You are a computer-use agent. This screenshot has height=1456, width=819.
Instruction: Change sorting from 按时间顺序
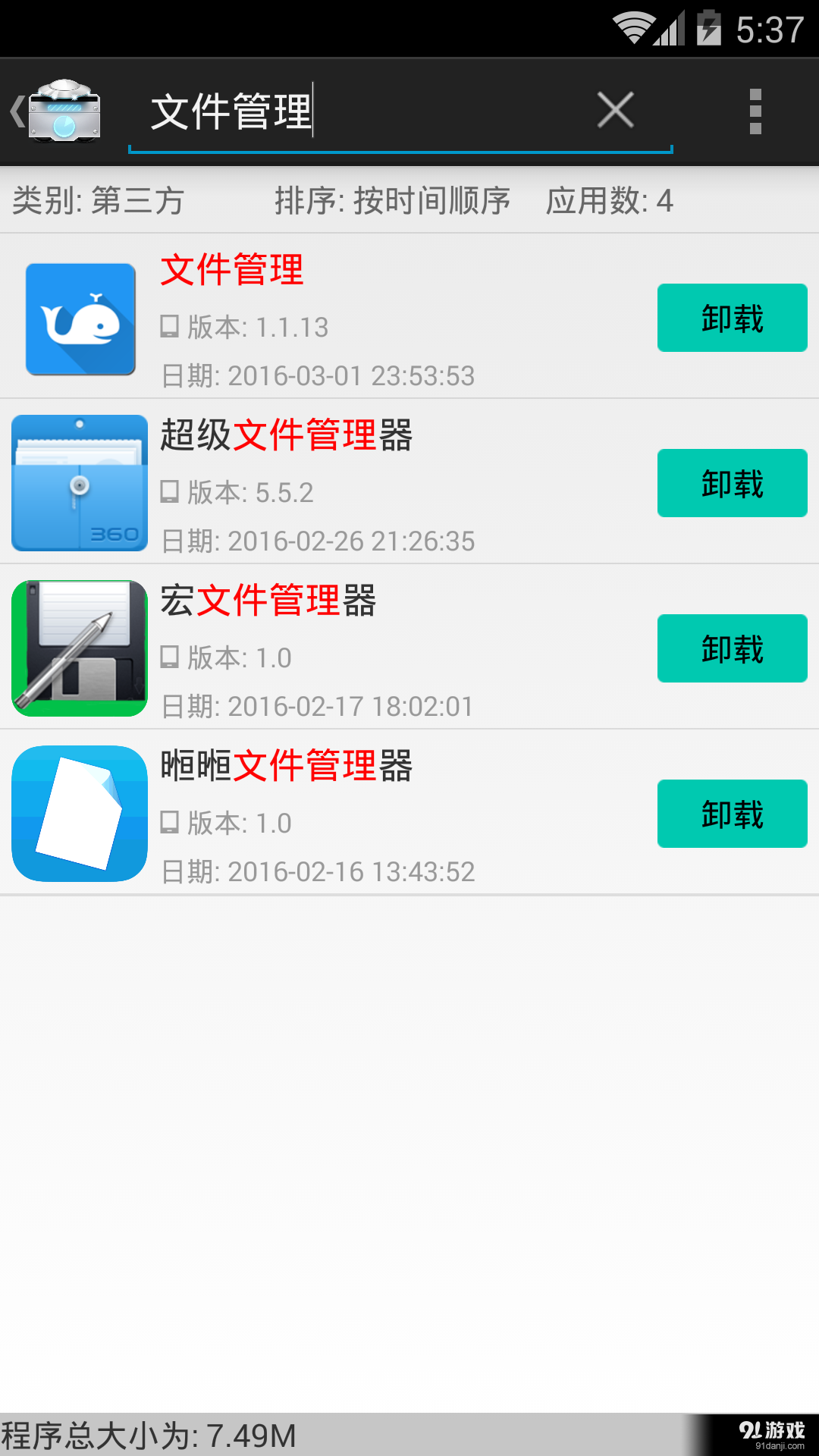[393, 201]
